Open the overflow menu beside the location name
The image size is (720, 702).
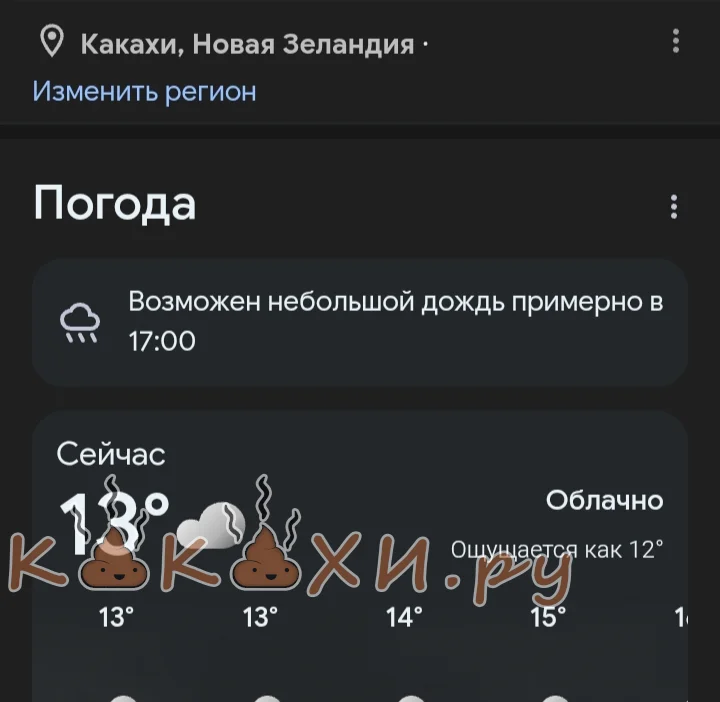pos(676,41)
